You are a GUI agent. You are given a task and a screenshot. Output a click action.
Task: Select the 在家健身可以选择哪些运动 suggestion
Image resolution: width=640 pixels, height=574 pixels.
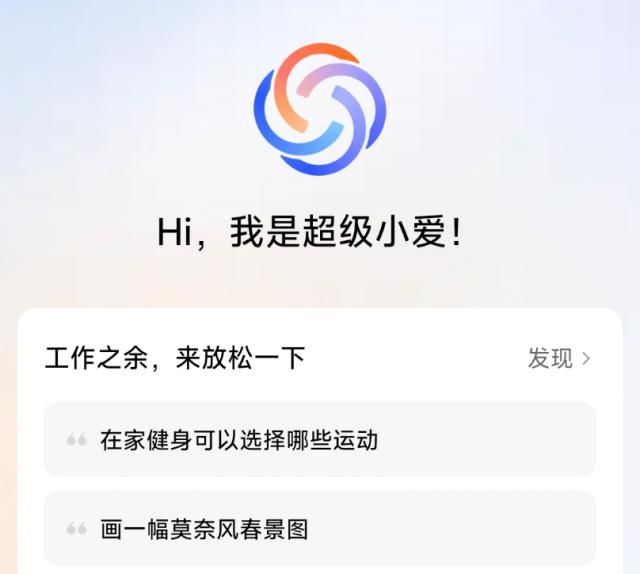[319, 440]
